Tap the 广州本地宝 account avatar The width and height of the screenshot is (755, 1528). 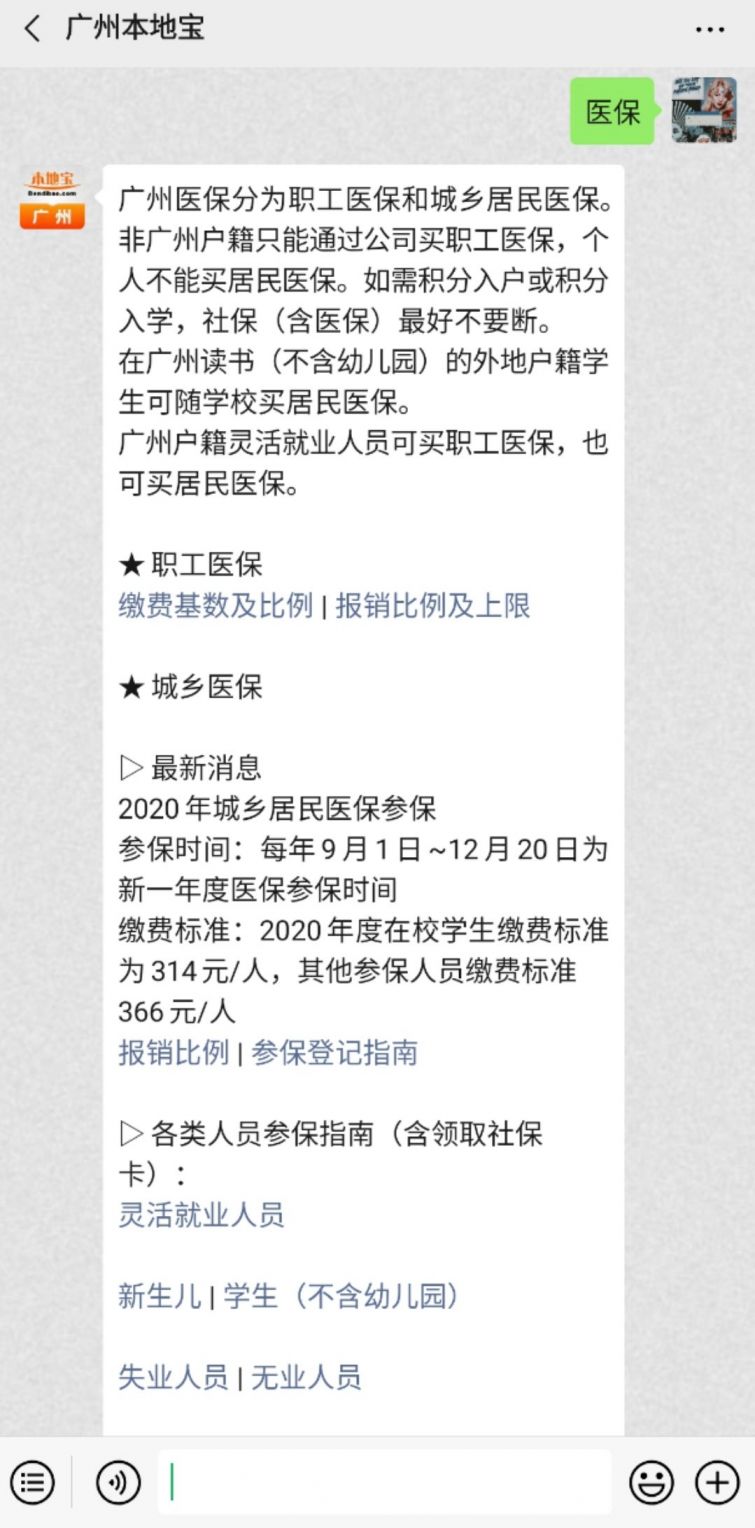(52, 199)
